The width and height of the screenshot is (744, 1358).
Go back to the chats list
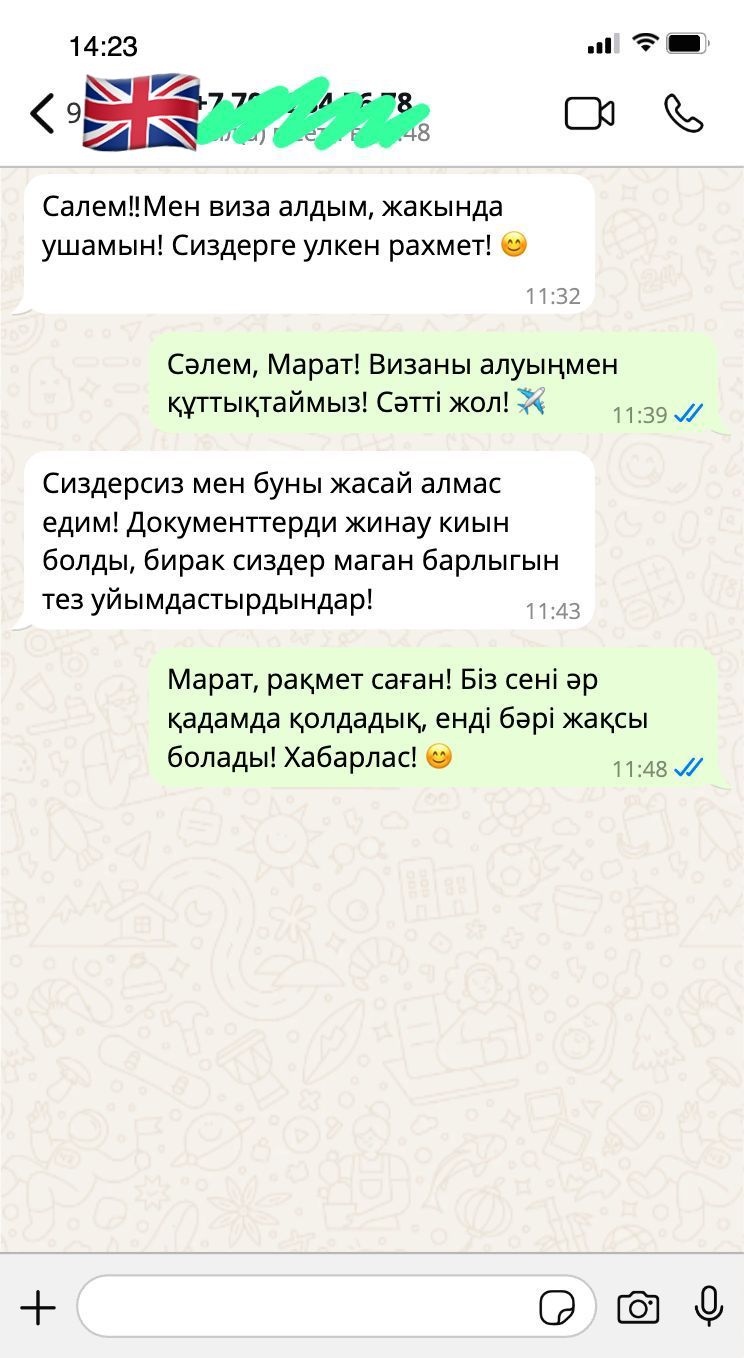[x=42, y=113]
